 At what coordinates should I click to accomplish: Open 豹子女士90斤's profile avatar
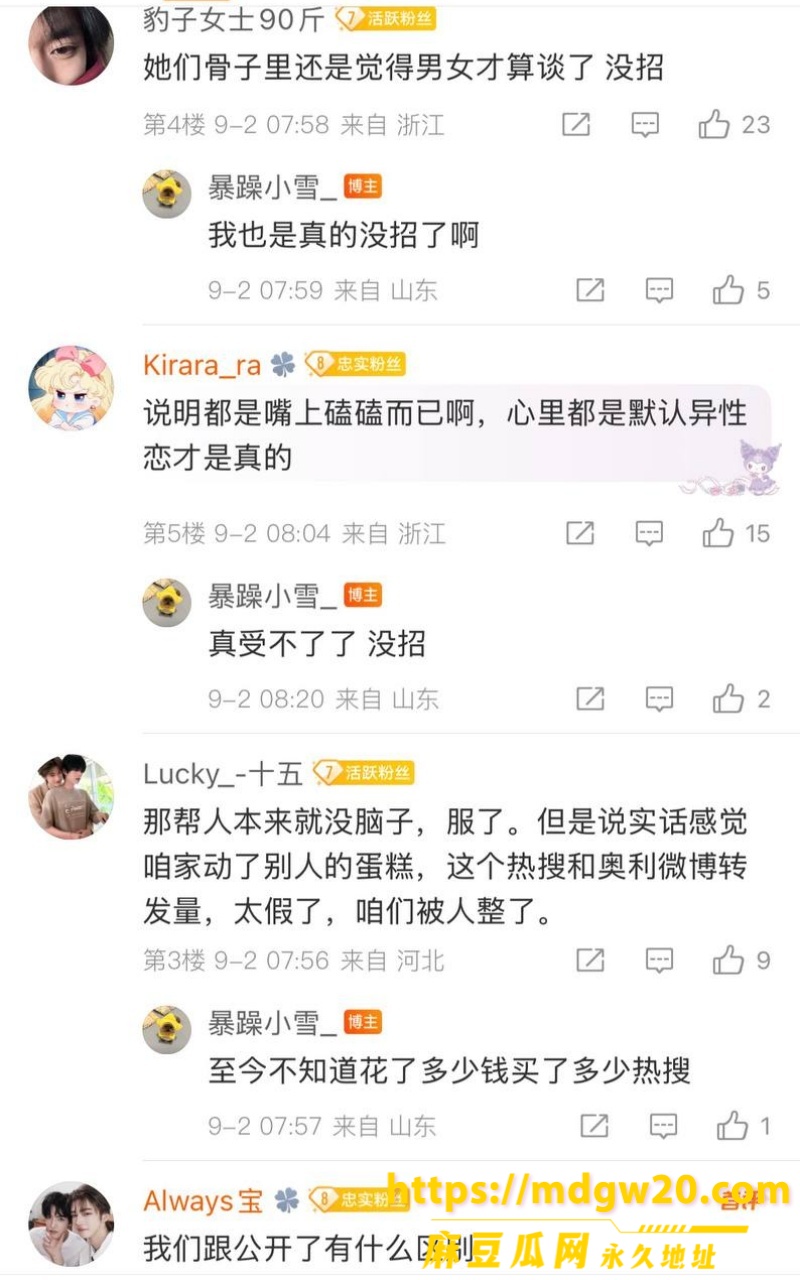70,44
